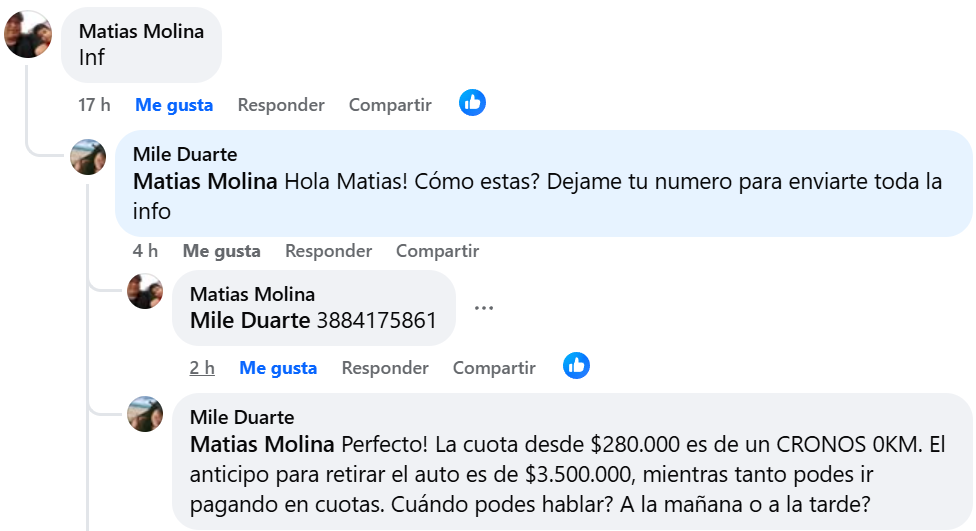Share Matias Molina's 'Inf' comment

click(390, 104)
